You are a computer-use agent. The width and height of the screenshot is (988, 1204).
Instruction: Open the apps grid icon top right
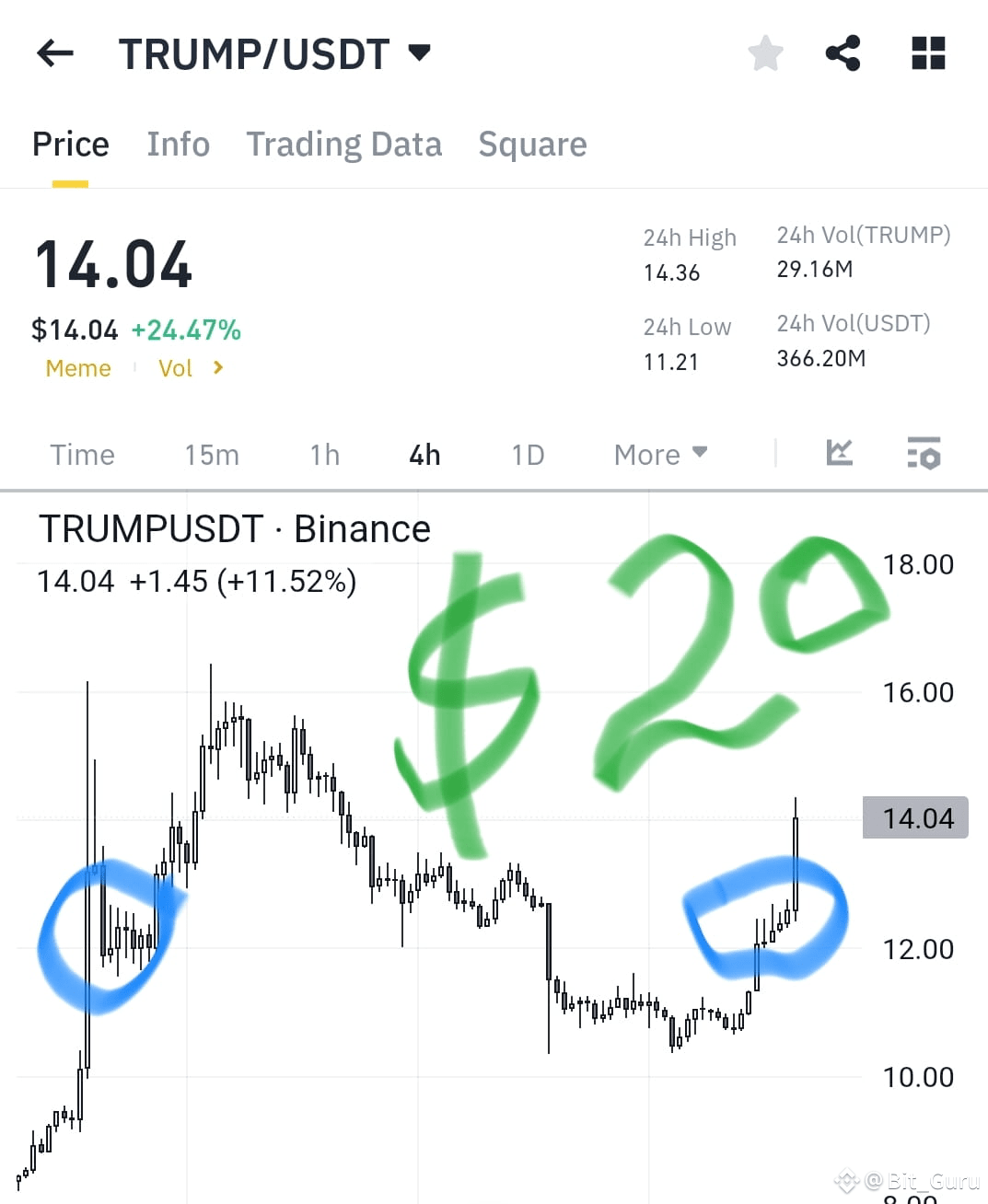927,53
